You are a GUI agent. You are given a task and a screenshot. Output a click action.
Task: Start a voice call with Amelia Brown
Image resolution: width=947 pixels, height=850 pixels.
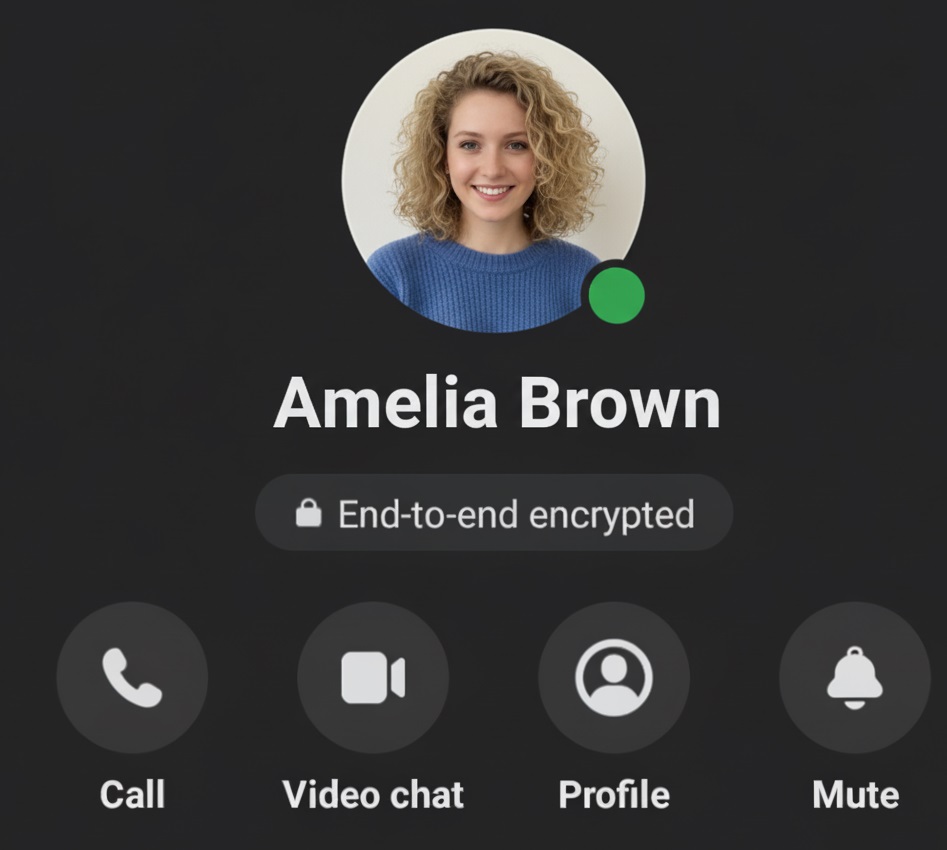pos(132,677)
